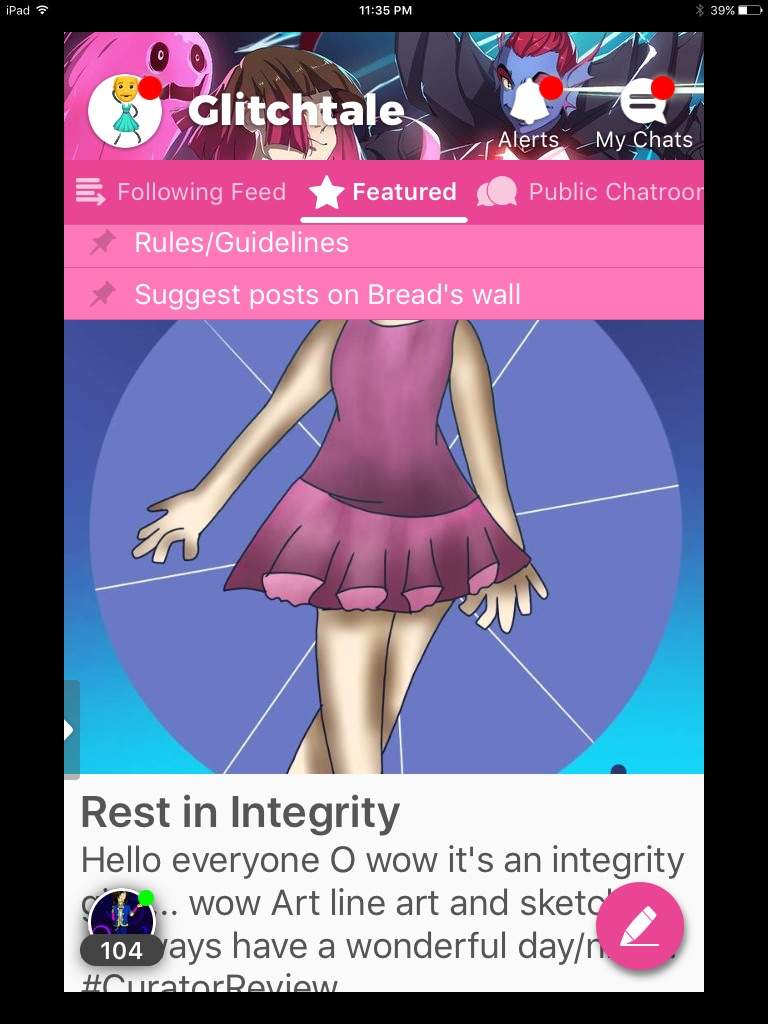Expand the side panel arrow handle
Image resolution: width=768 pixels, height=1024 pixels.
70,730
